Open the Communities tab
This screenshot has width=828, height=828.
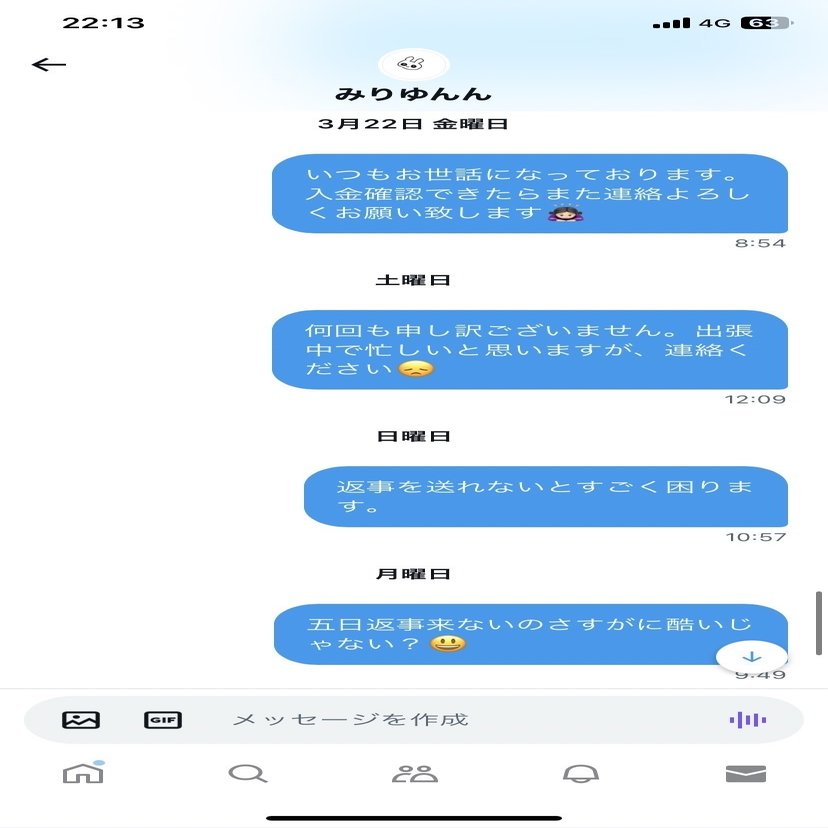point(414,773)
